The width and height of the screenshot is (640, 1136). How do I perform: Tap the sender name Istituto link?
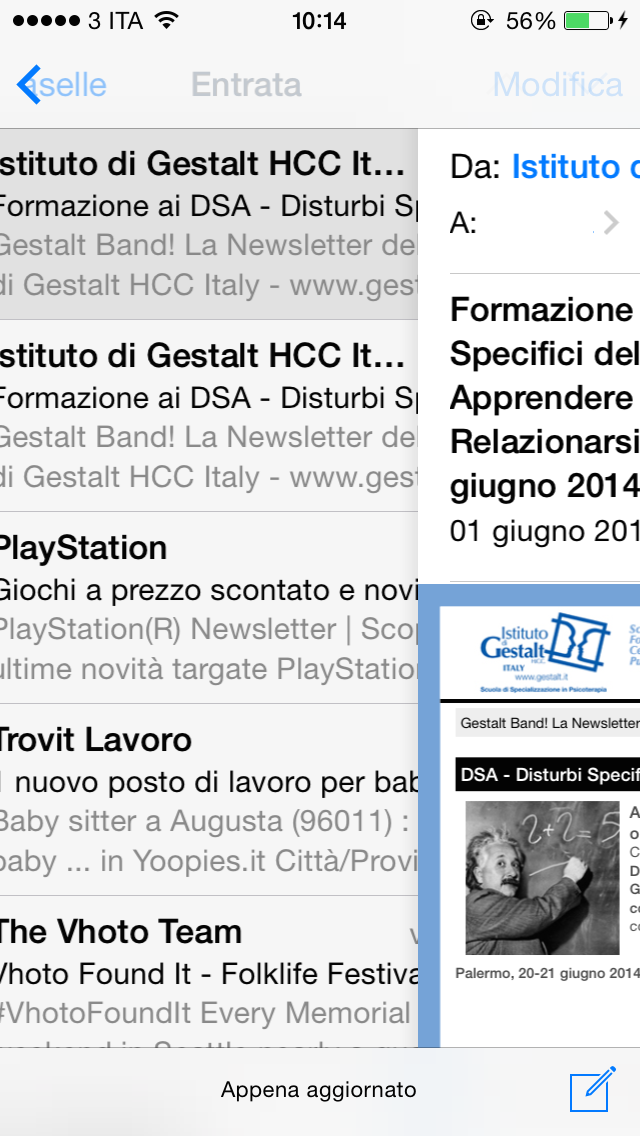pos(575,167)
